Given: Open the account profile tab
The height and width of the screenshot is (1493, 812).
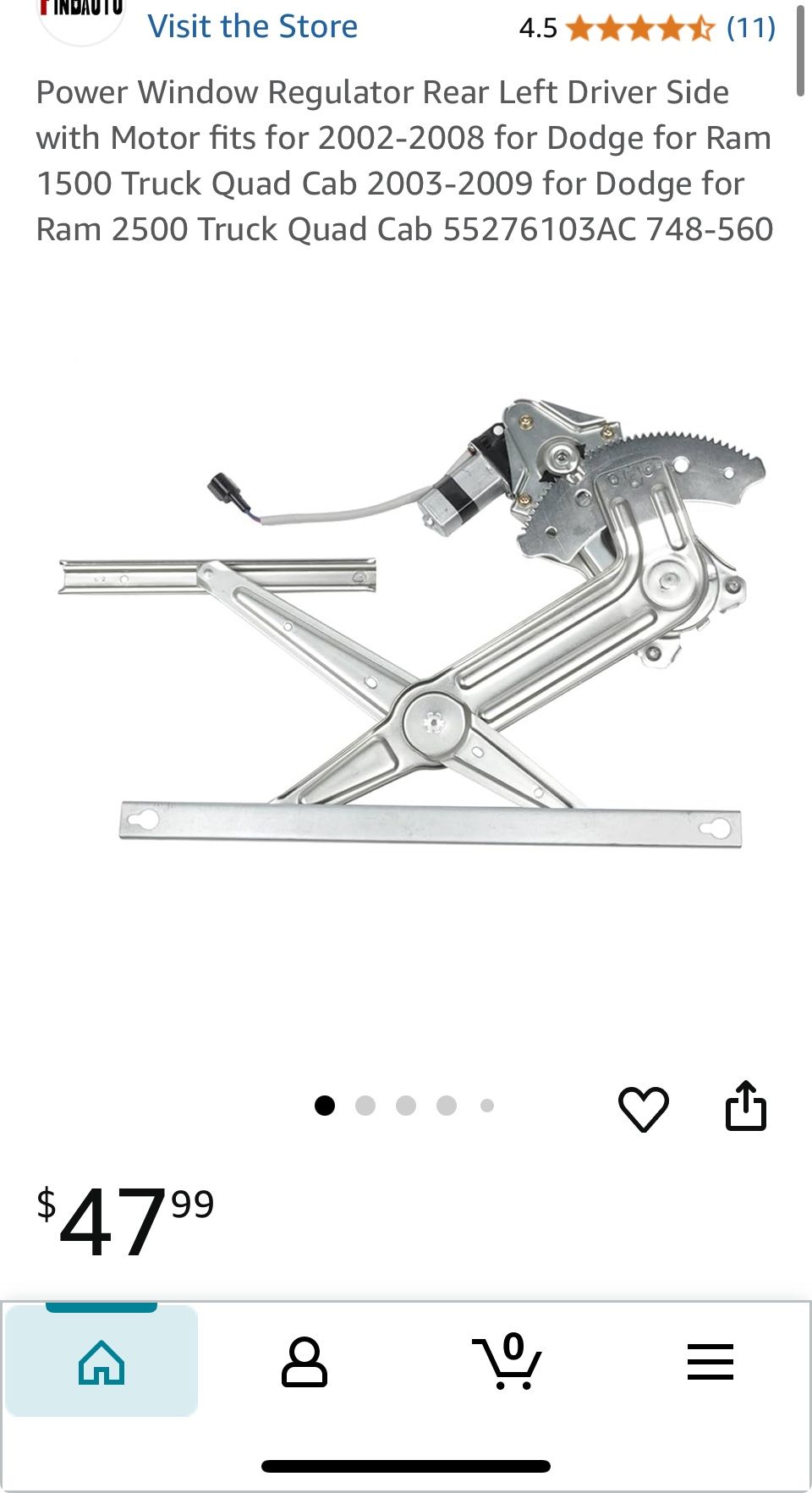Looking at the screenshot, I should pos(304,1362).
